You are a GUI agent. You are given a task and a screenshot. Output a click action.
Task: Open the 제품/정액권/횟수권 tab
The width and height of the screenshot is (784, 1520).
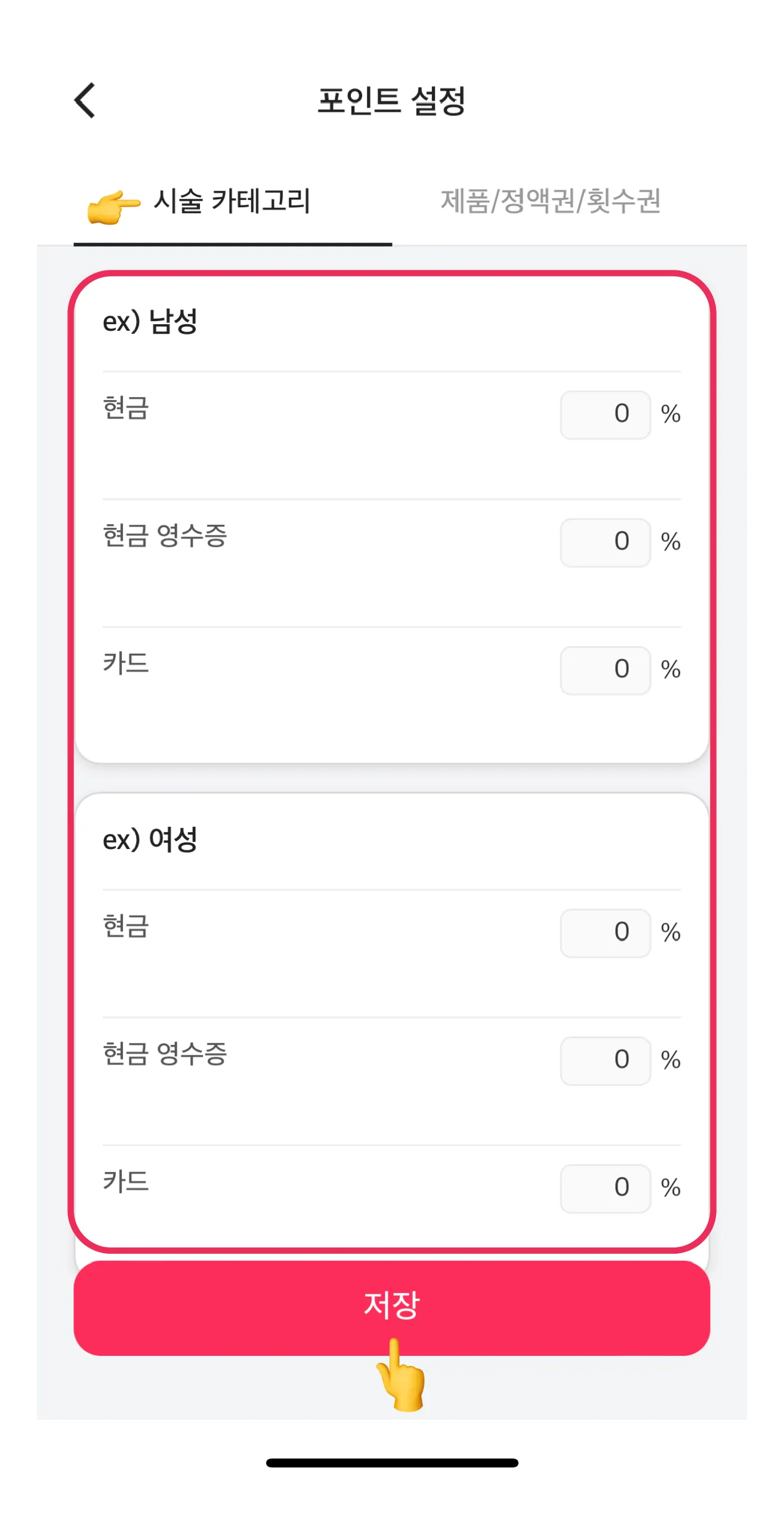coord(550,202)
